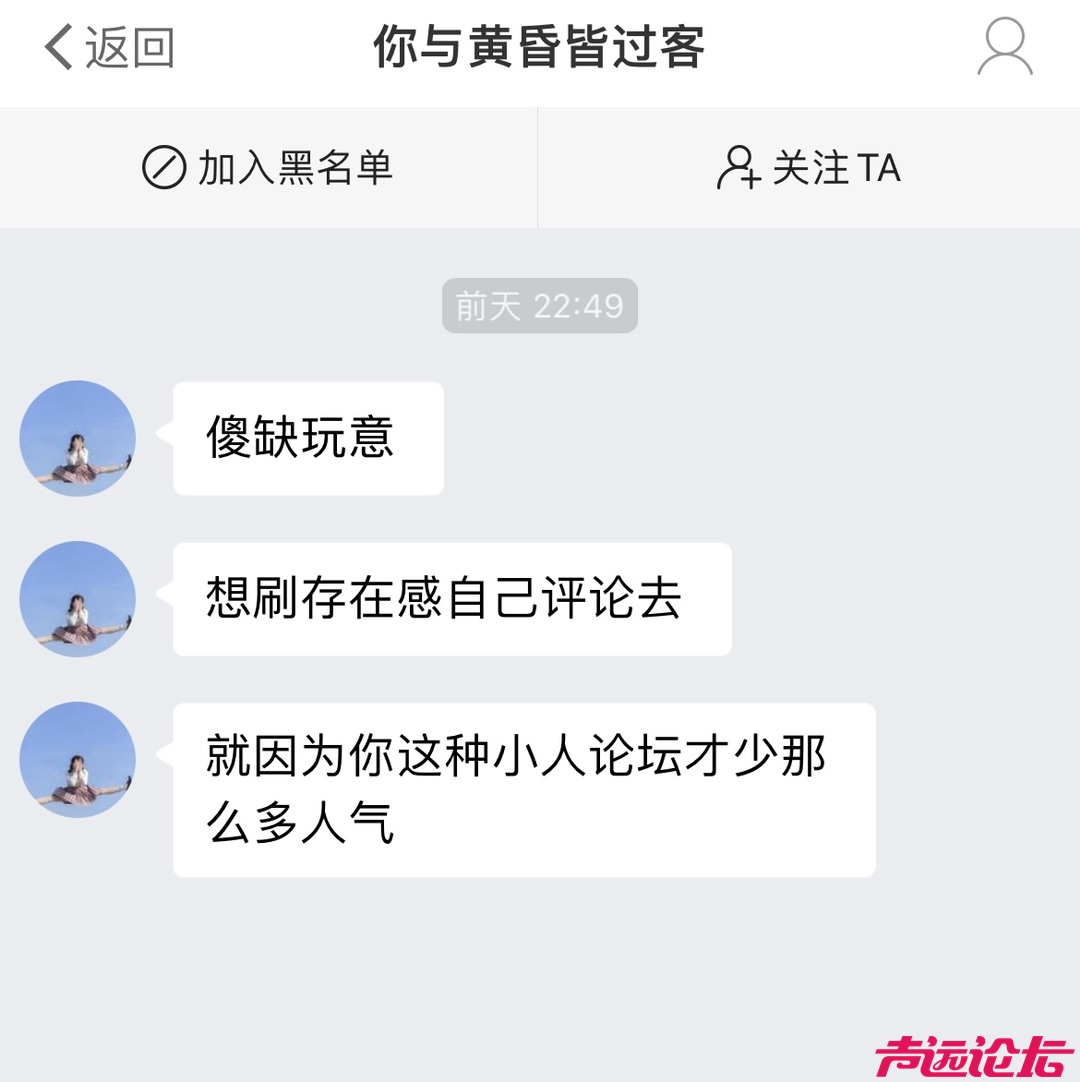Image resolution: width=1080 pixels, height=1082 pixels.
Task: Follow this user with 关注TA
Action: coord(808,168)
